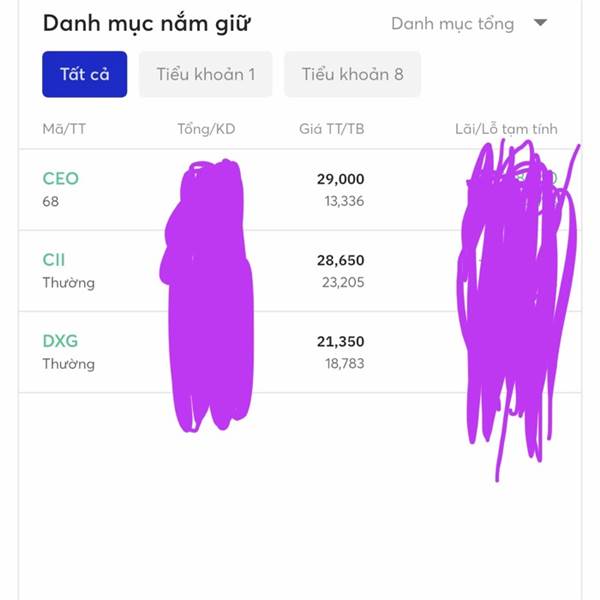Select the Tất cả tab

[x=85, y=74]
